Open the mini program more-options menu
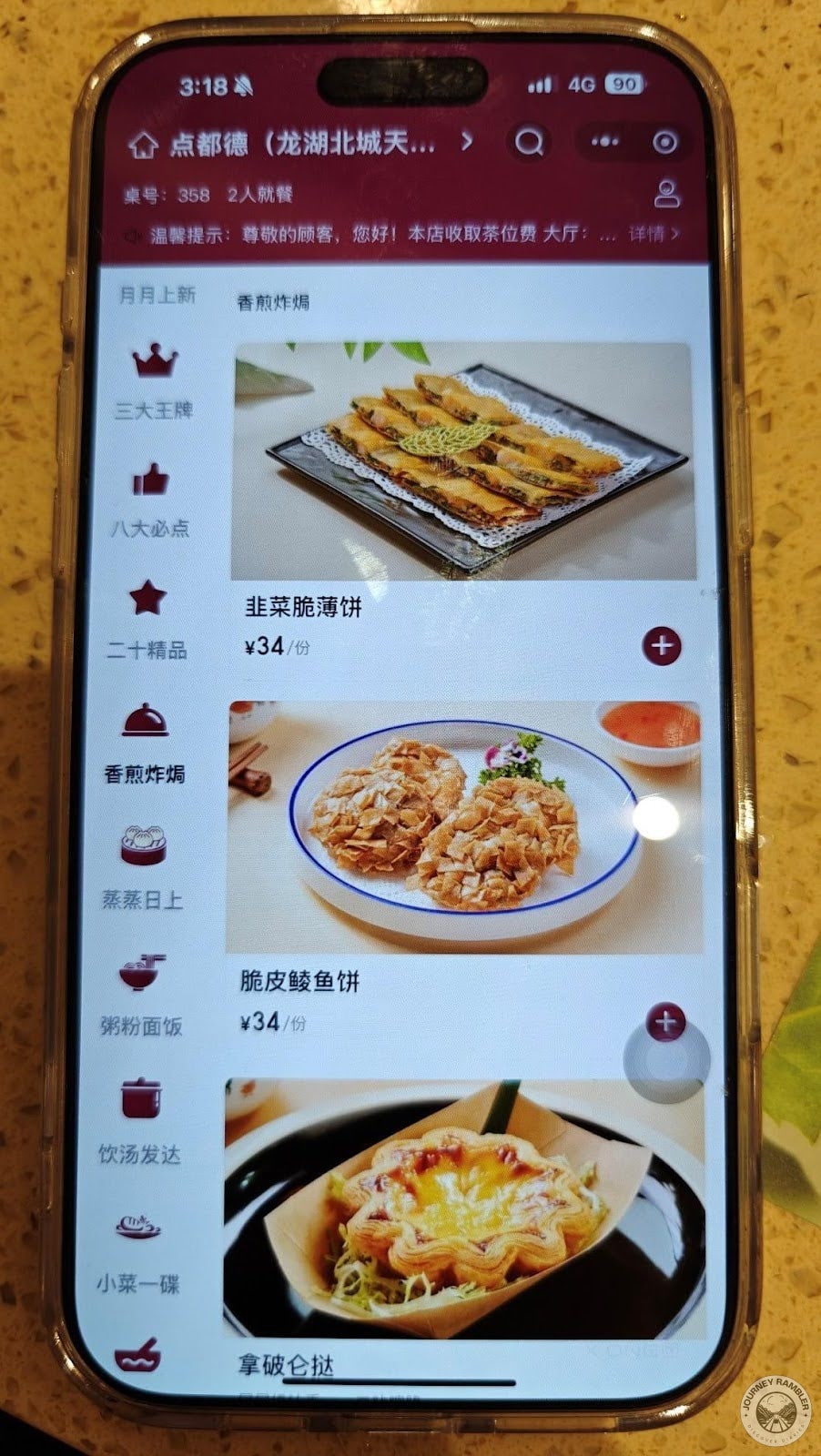821x1456 pixels. pyautogui.click(x=604, y=142)
